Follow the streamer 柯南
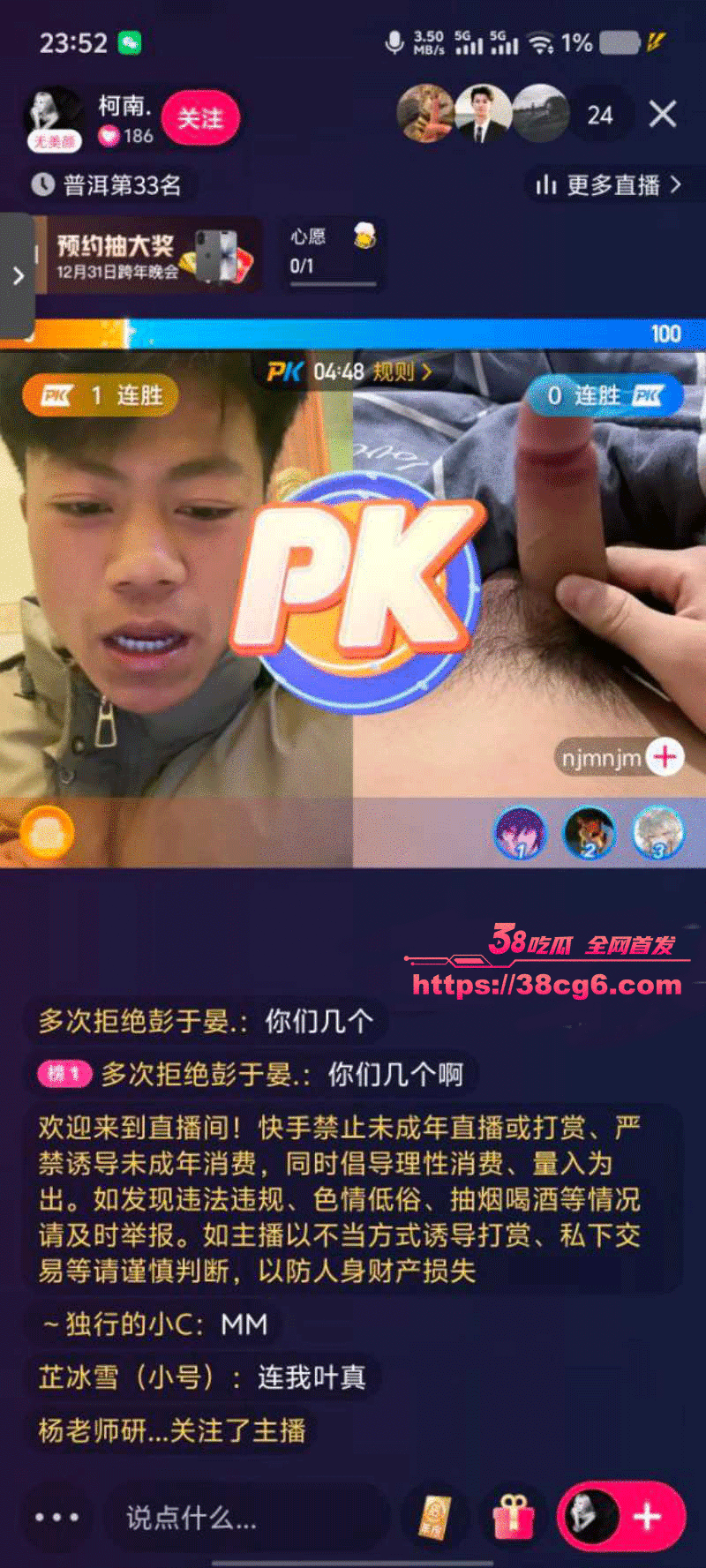 (200, 118)
